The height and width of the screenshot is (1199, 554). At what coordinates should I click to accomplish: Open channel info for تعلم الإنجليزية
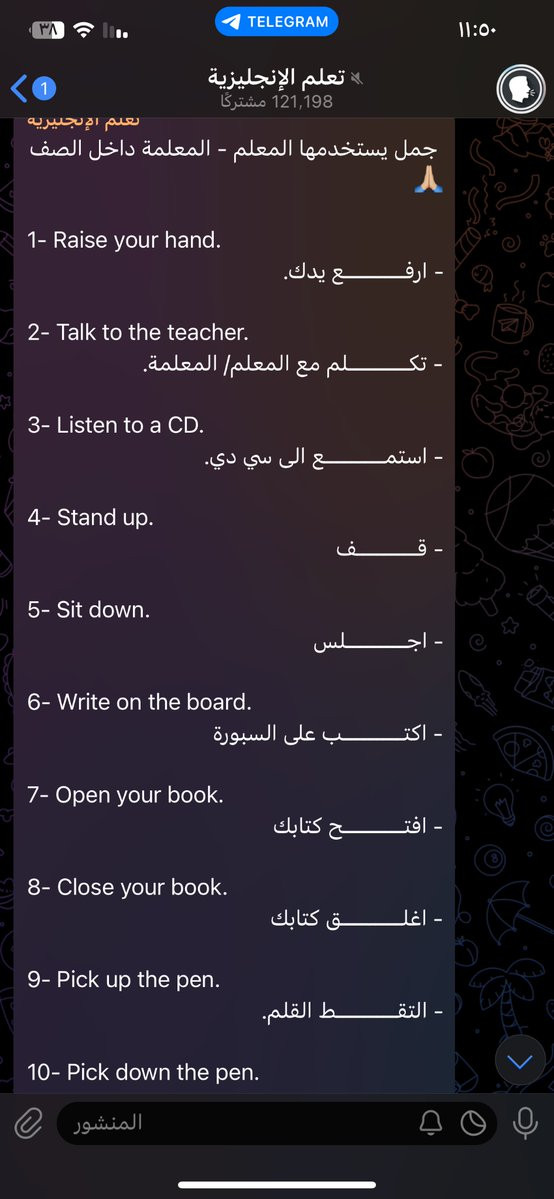coord(276,89)
